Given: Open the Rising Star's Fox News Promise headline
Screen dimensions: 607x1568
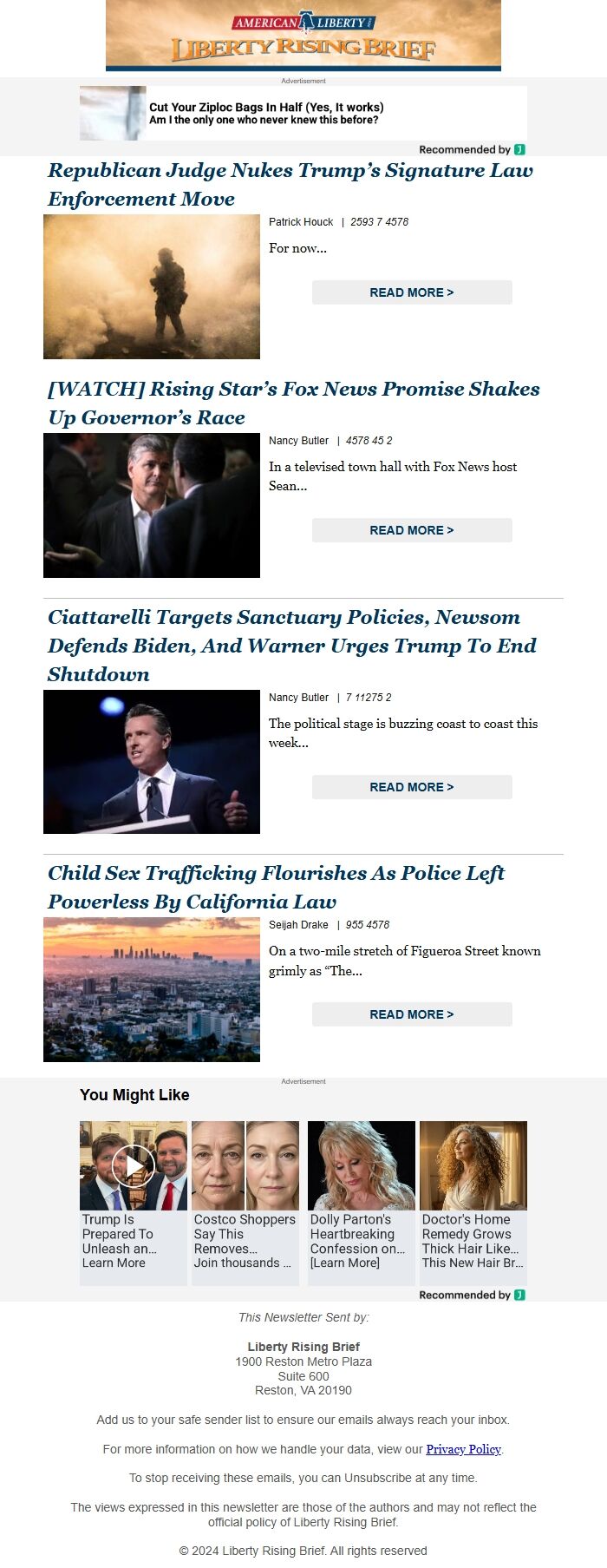Looking at the screenshot, I should [293, 403].
